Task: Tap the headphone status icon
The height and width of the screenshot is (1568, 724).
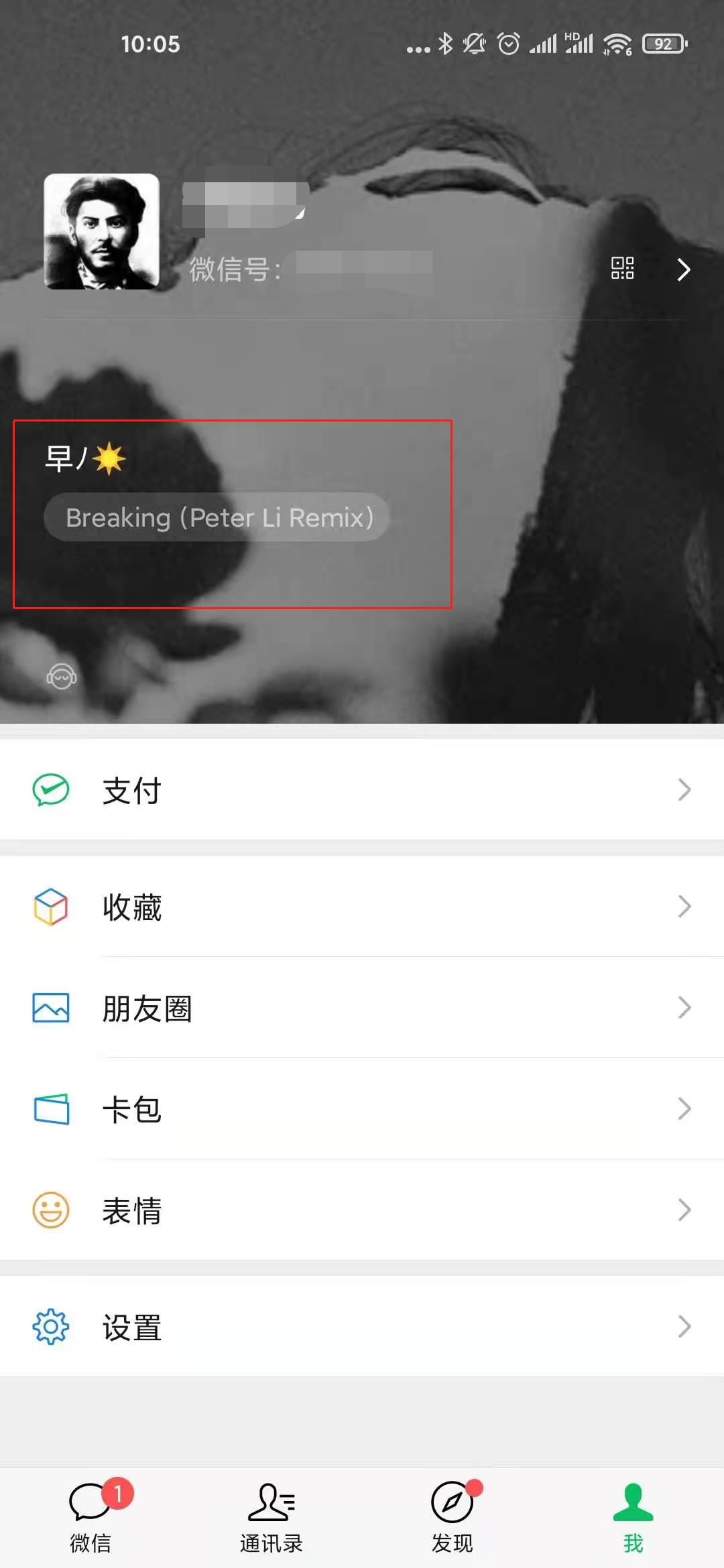Action: coord(62,676)
